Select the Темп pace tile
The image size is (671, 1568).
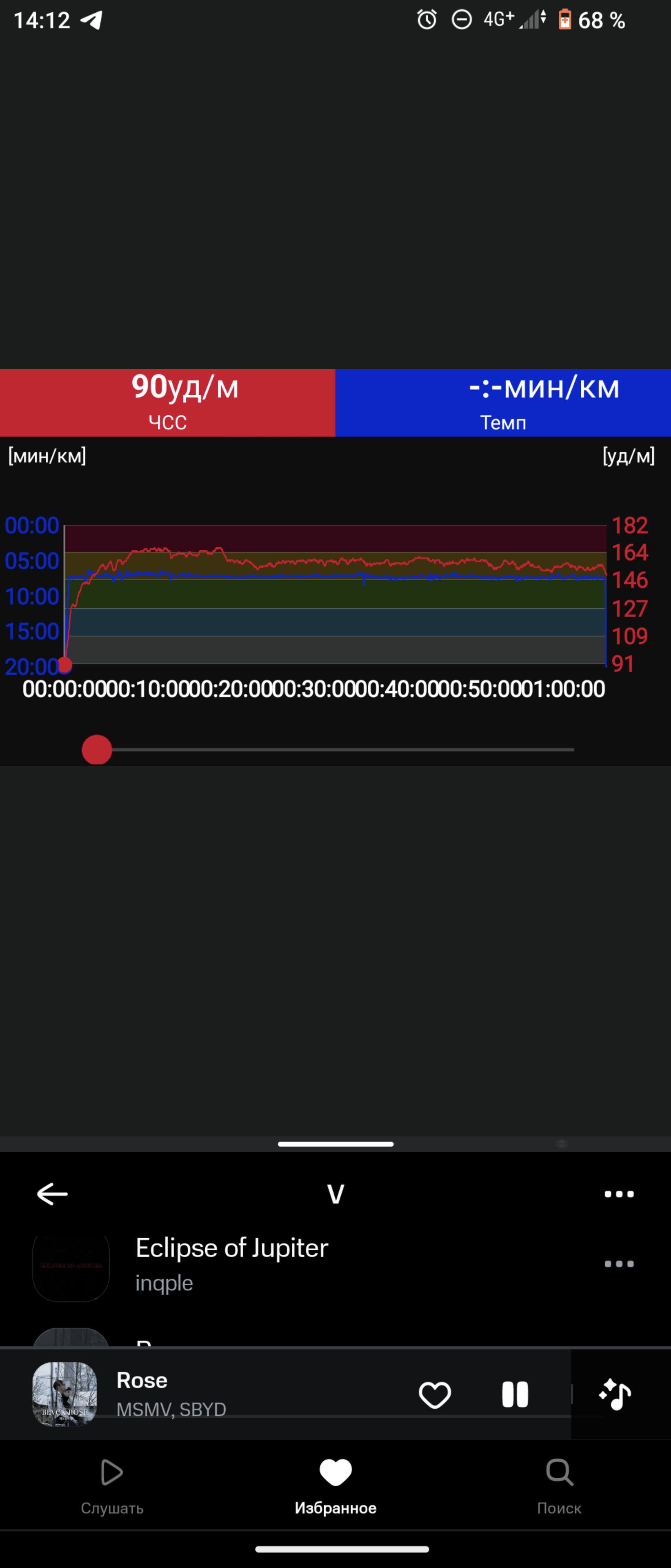click(x=503, y=402)
